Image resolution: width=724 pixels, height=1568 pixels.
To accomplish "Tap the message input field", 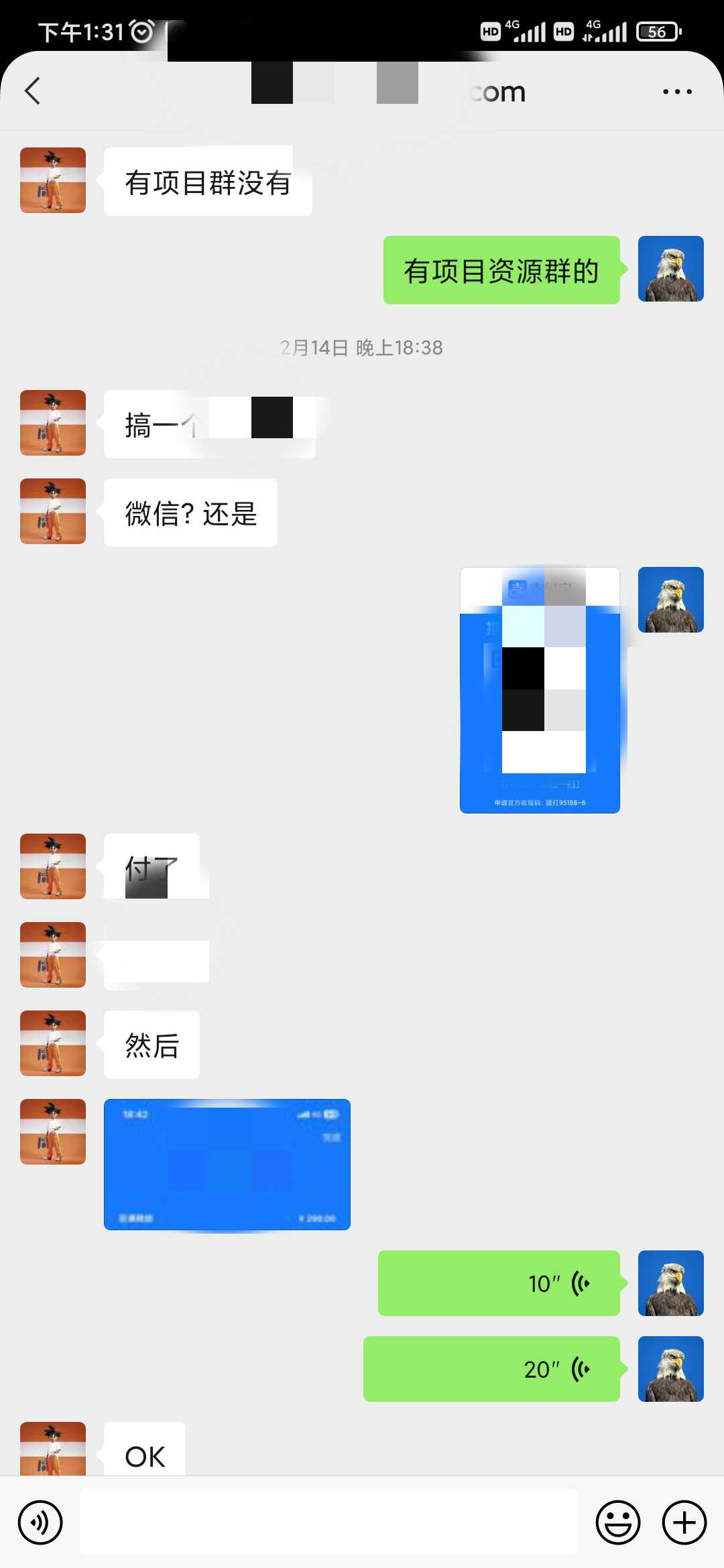I will [328, 1522].
